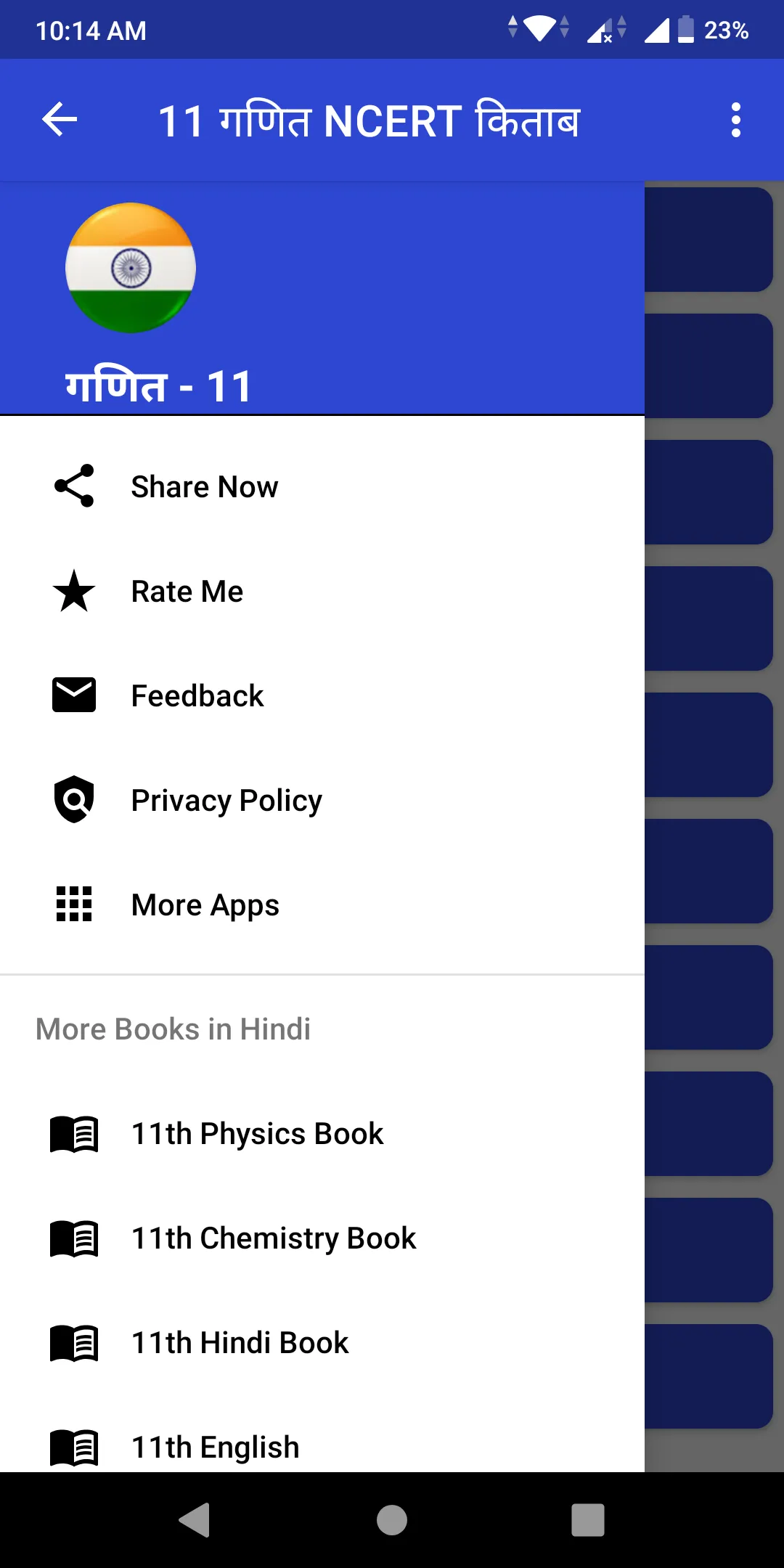The image size is (784, 1568).
Task: Tap the back arrow in the app bar
Action: pos(60,120)
